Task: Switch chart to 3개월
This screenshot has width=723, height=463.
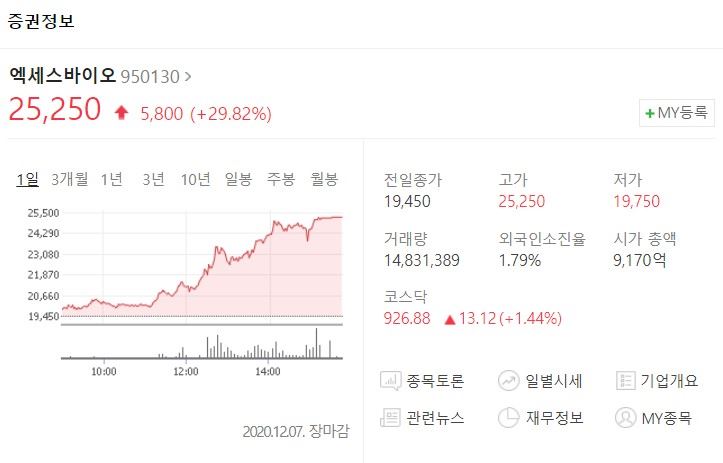Action: [x=70, y=180]
